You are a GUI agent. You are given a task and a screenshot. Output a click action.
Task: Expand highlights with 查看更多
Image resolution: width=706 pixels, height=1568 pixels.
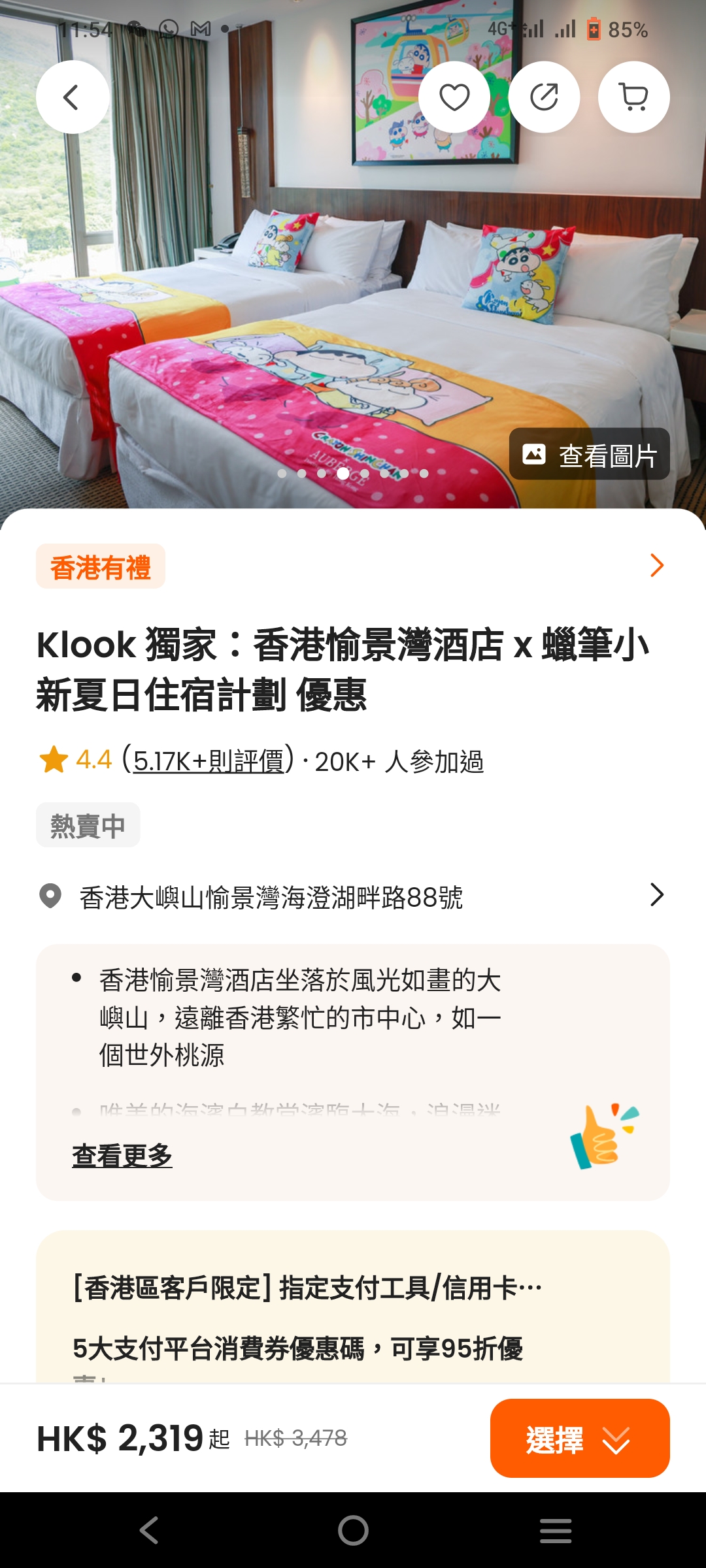tap(122, 1155)
